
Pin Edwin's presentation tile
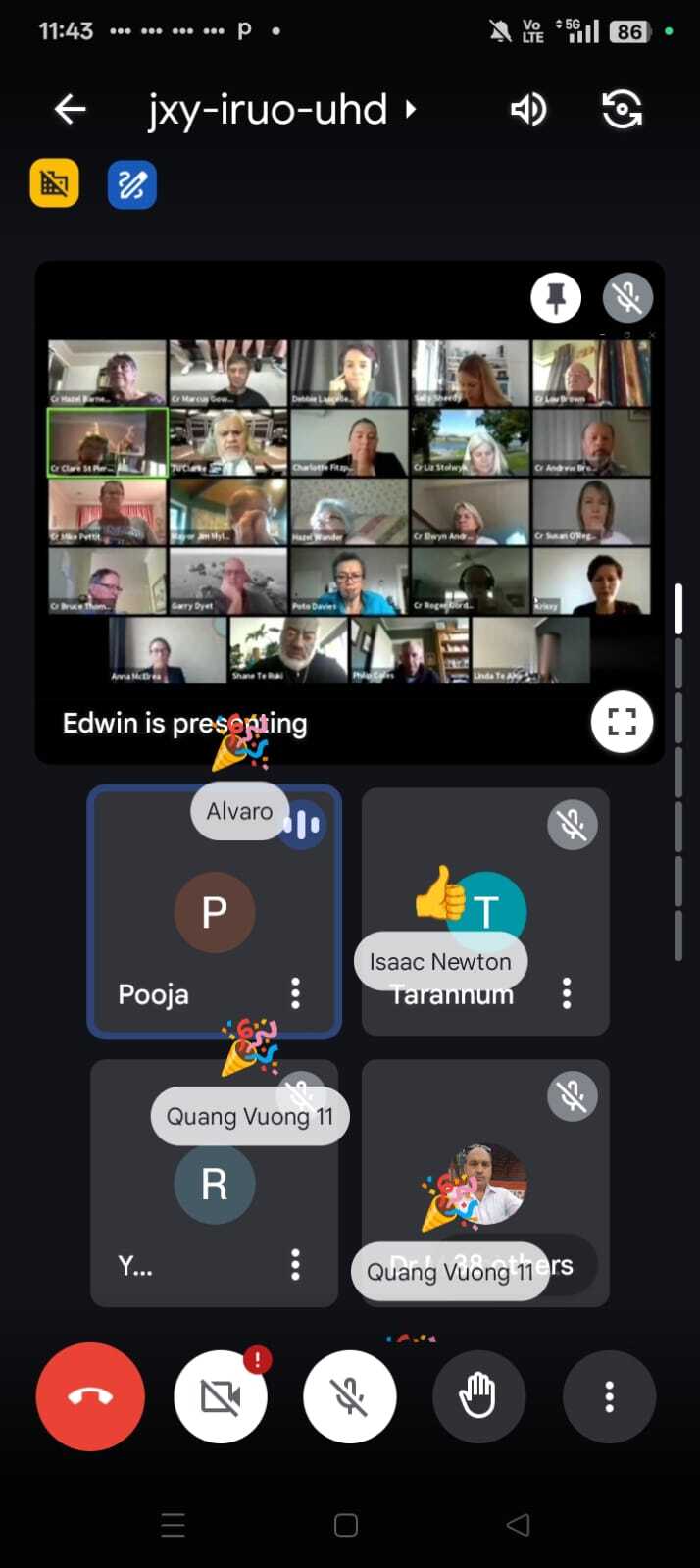pyautogui.click(x=556, y=297)
